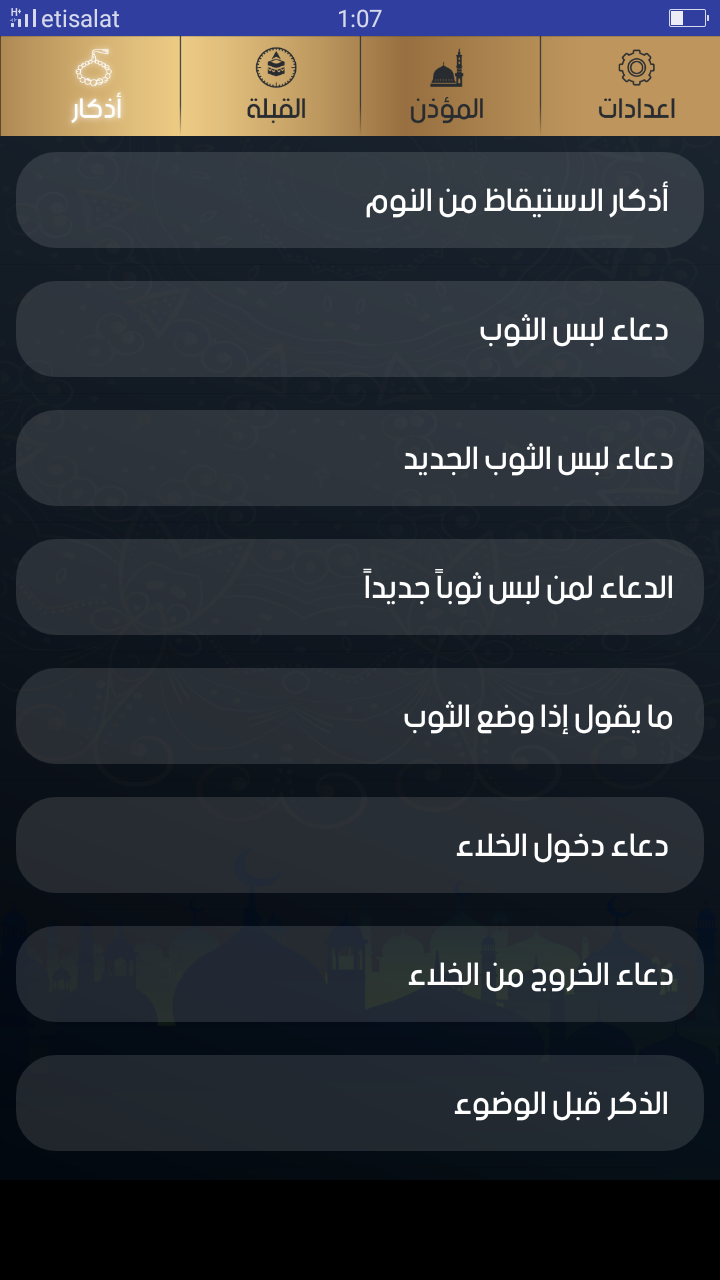Open ما يقول إذا وضع الثوب

tap(360, 716)
